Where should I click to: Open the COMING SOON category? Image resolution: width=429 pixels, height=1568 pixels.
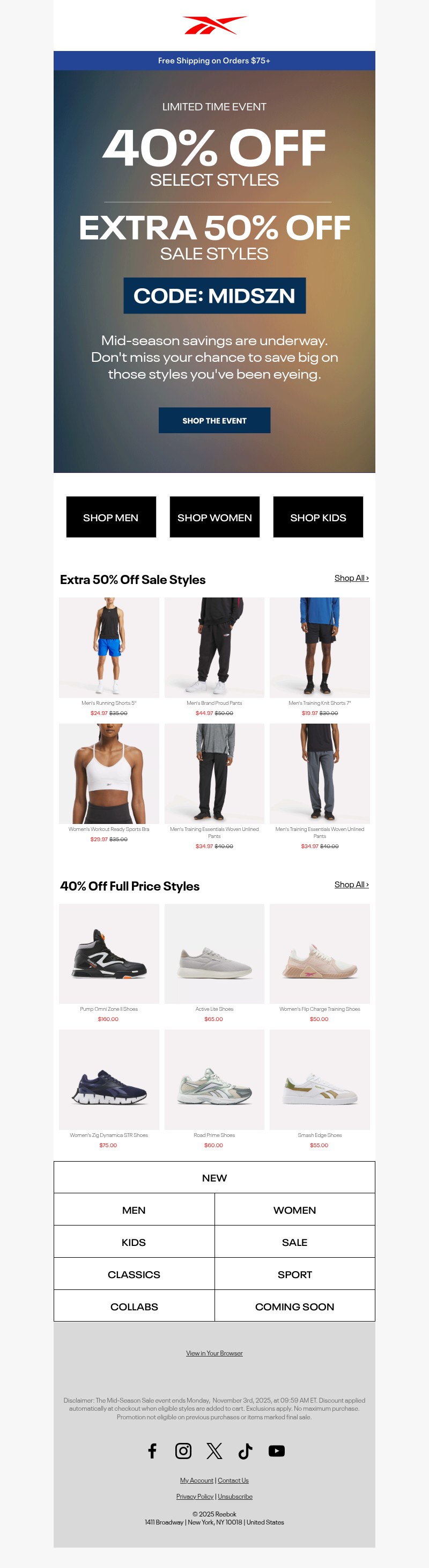(295, 1306)
